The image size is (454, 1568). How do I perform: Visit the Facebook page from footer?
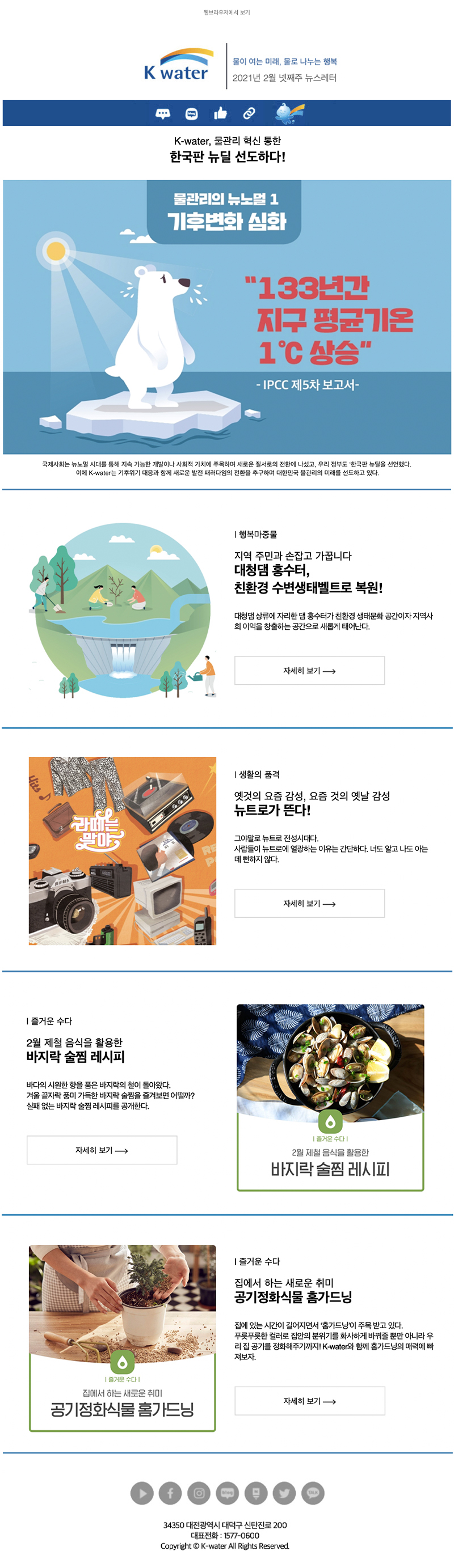pyautogui.click(x=171, y=1493)
